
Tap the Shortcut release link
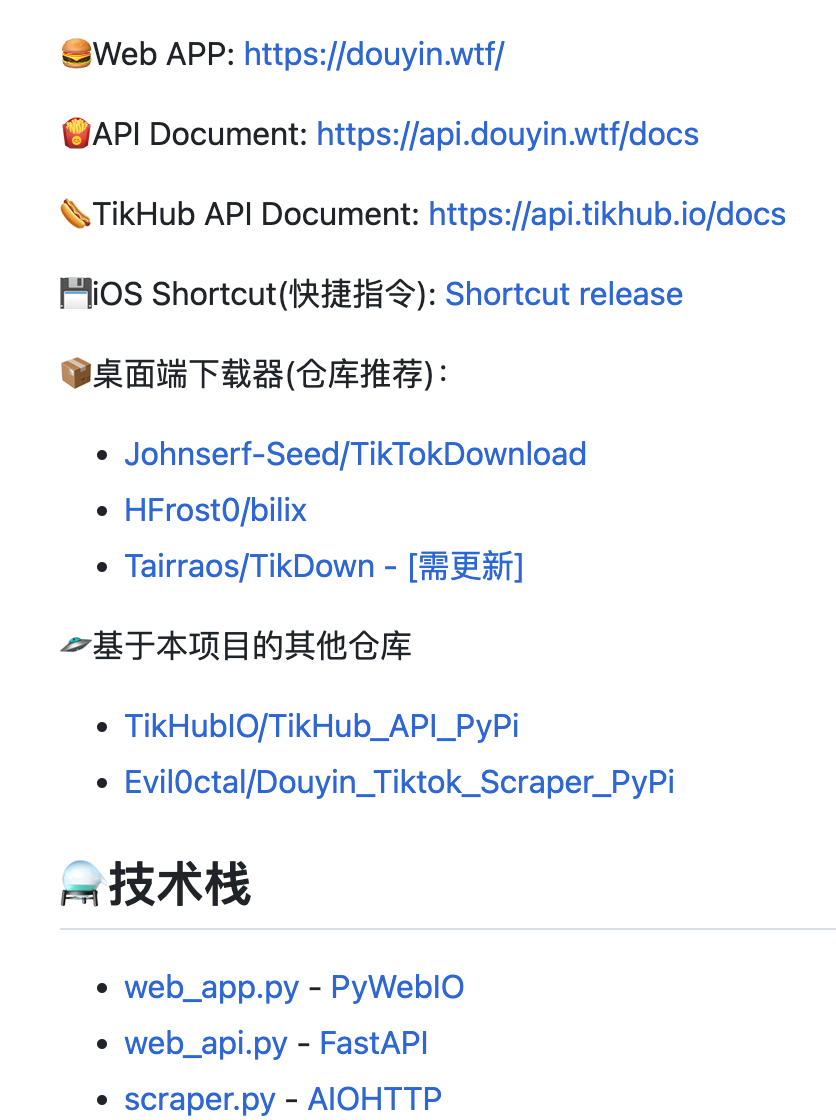[563, 294]
